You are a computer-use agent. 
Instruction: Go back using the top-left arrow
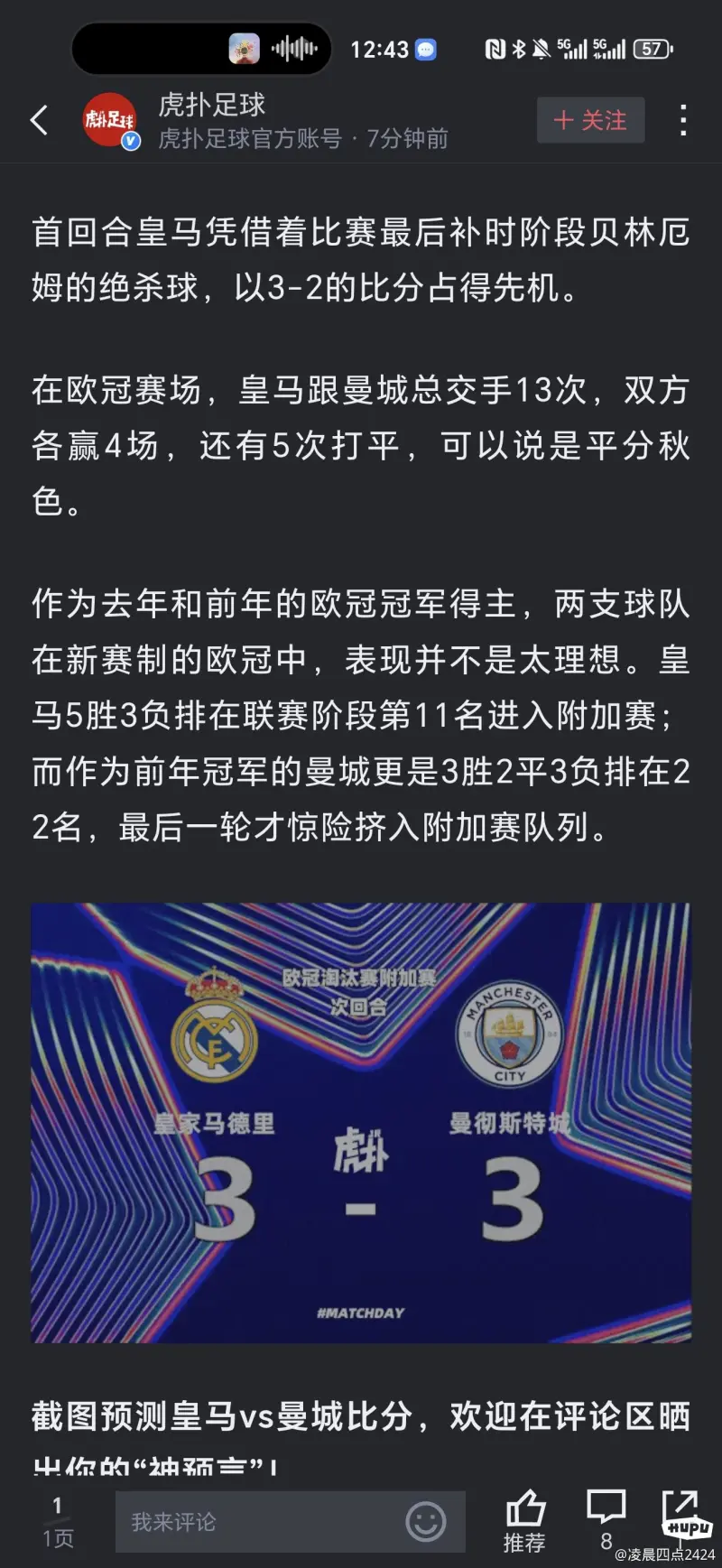40,120
